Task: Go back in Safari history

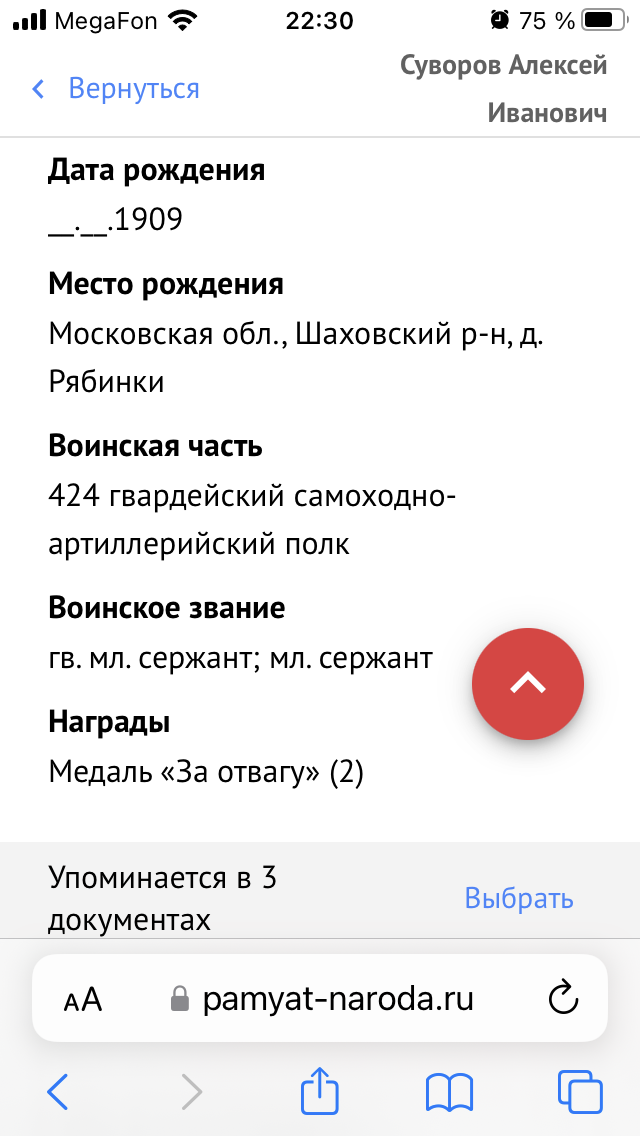Action: point(57,1091)
